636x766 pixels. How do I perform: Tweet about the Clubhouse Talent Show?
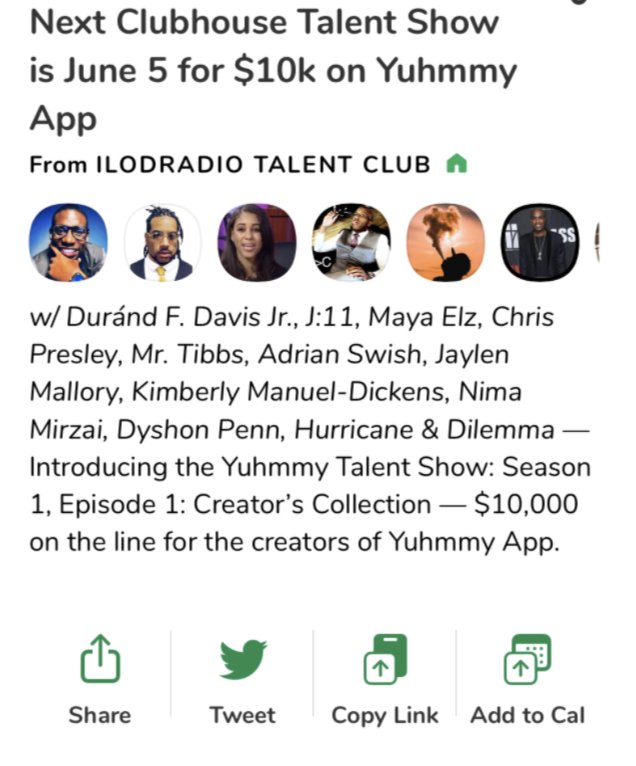pos(242,680)
